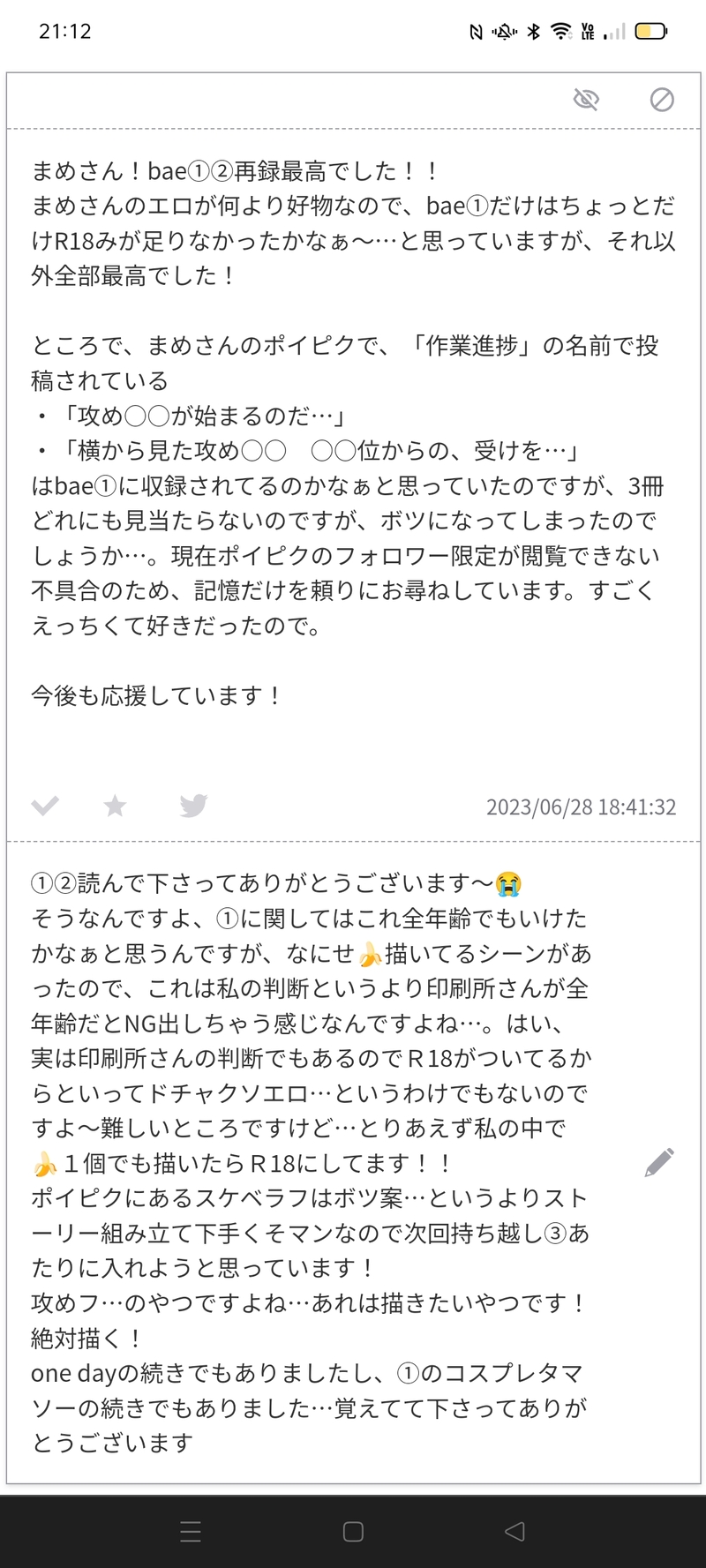Tap the block icon at top right
The image size is (706, 1568).
point(662,100)
